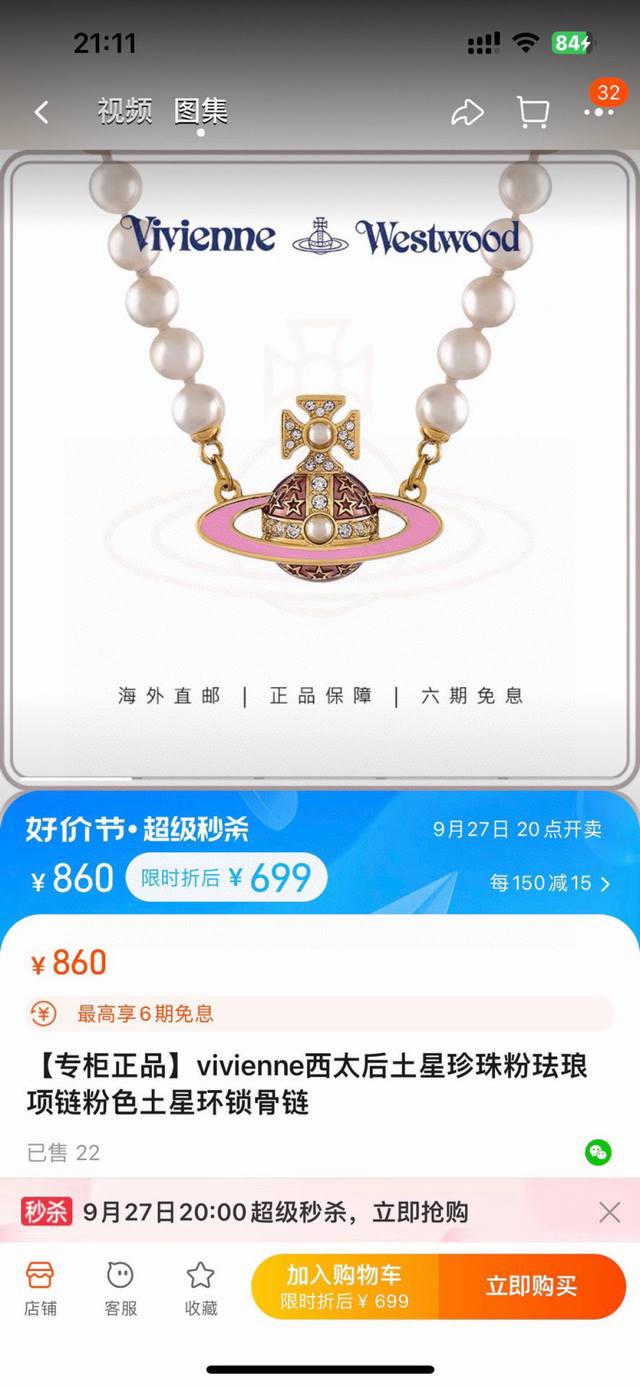Buy now with 立即购买
This screenshot has width=640, height=1387.
[531, 1287]
